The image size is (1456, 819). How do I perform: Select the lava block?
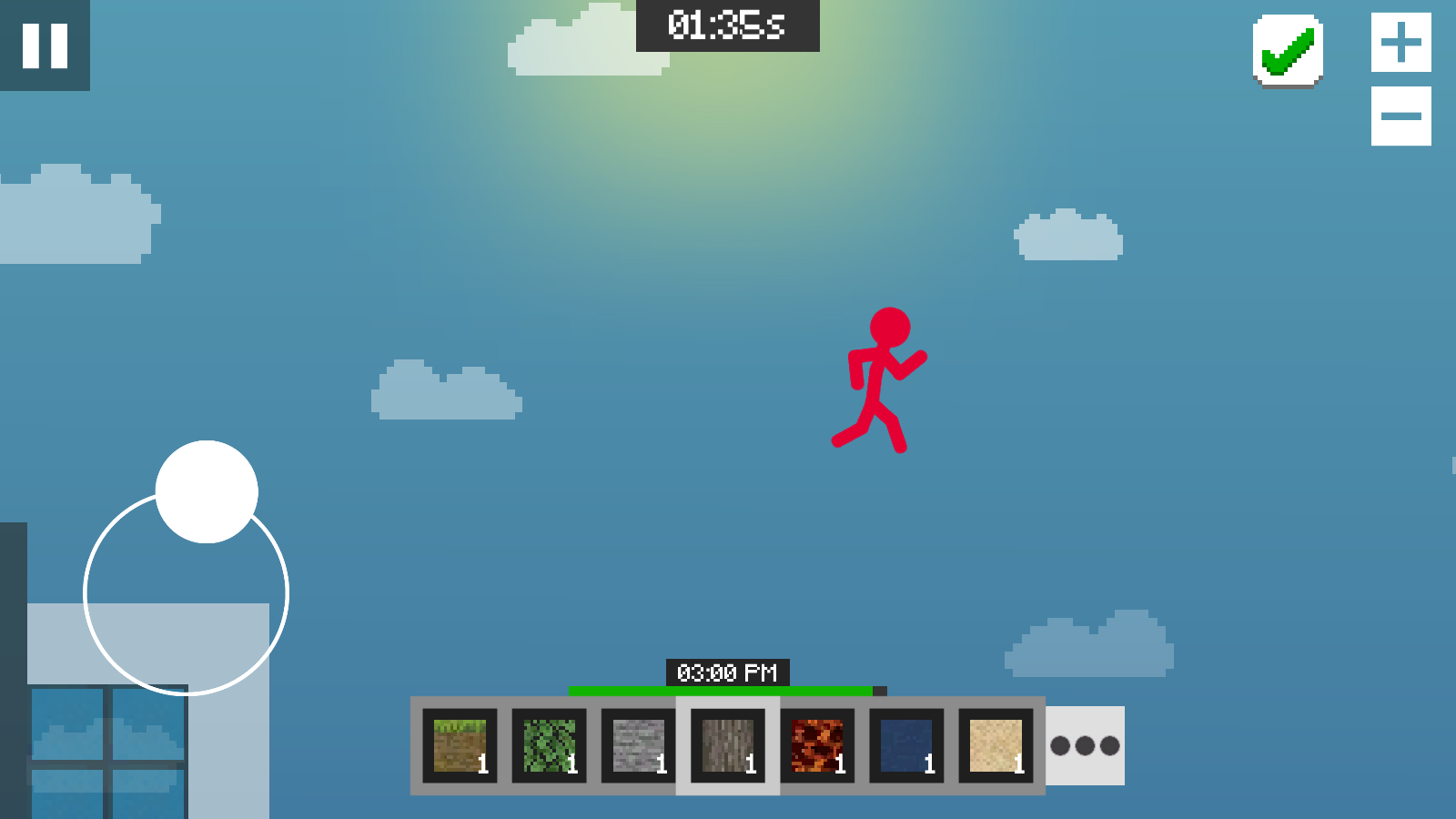pyautogui.click(x=816, y=745)
